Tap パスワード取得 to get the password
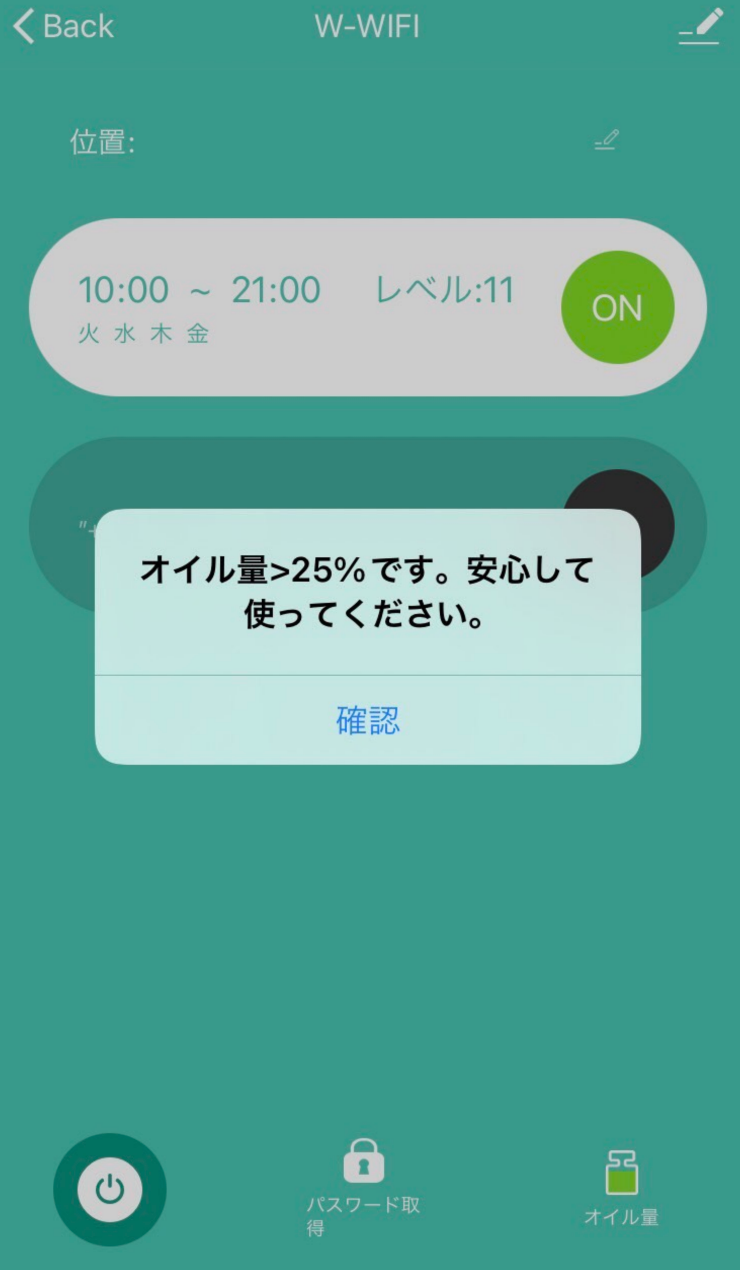 (x=364, y=1187)
